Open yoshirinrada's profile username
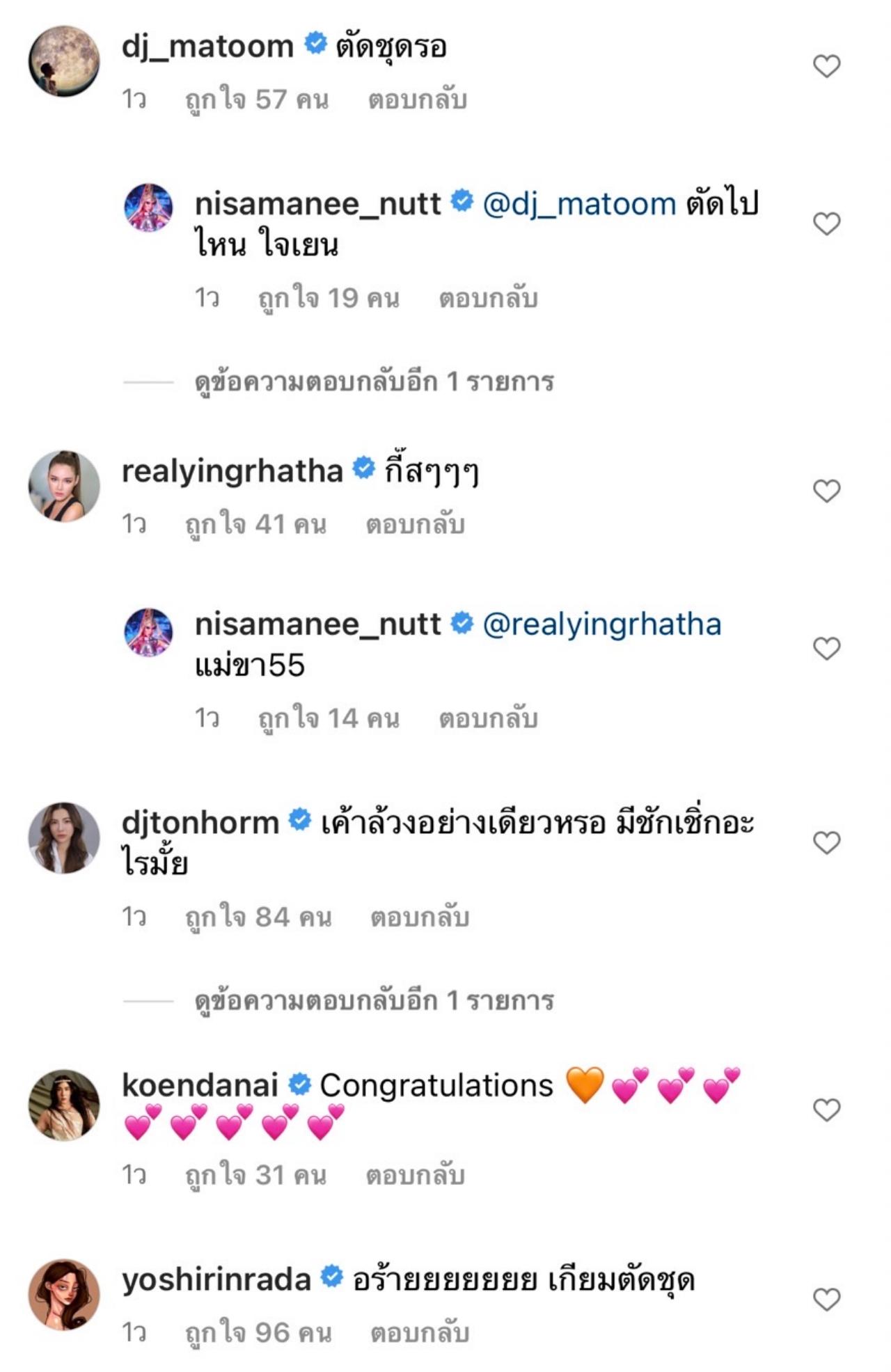Viewport: 891px width, 1372px height. coord(216,1279)
